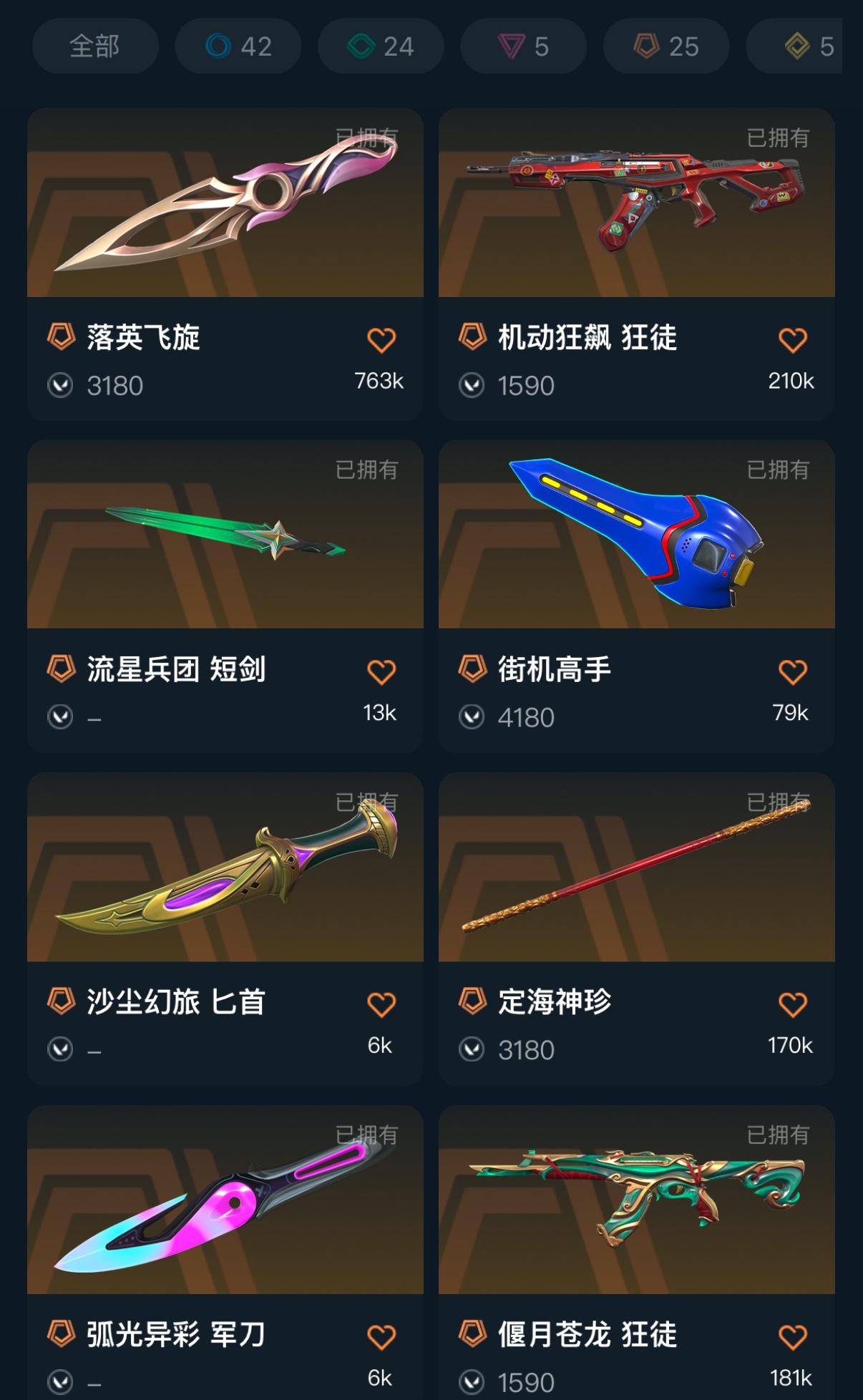Like the 流星兵团 短剑 skin
This screenshot has height=1400, width=863.
pos(381,672)
